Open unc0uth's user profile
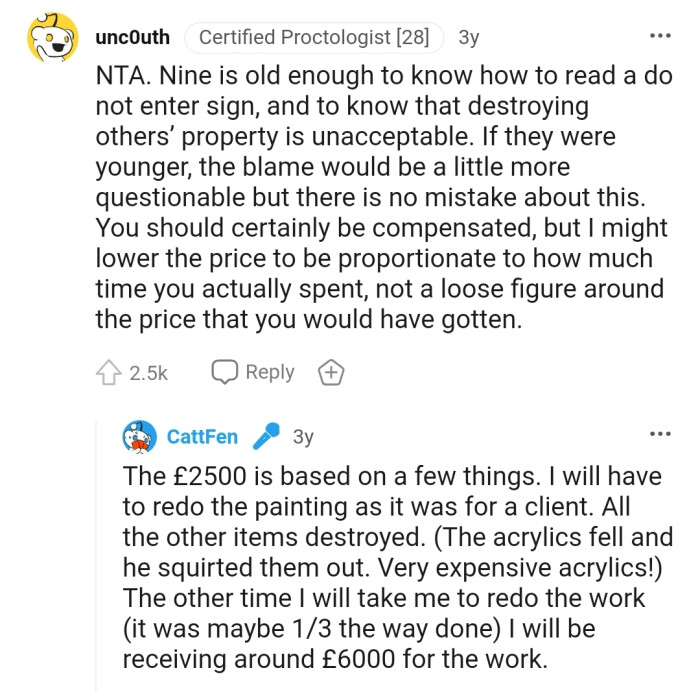This screenshot has width=700, height=692. pyautogui.click(x=132, y=38)
